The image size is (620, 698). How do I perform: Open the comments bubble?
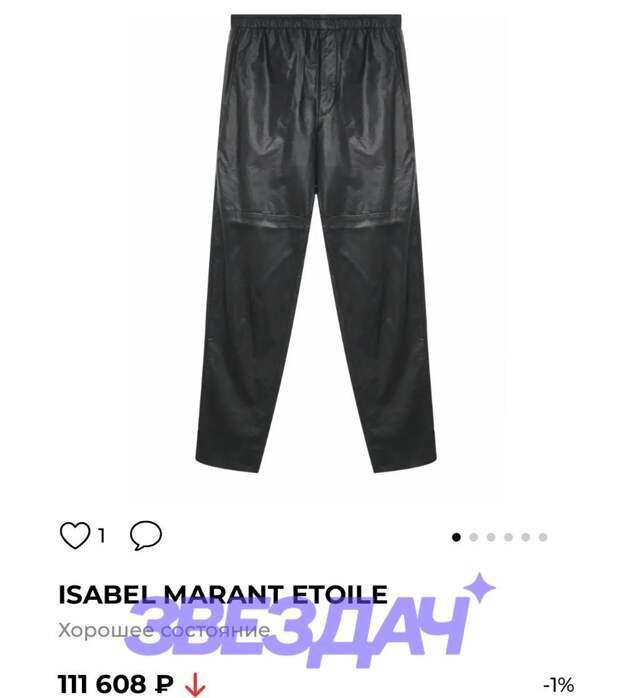(146, 536)
